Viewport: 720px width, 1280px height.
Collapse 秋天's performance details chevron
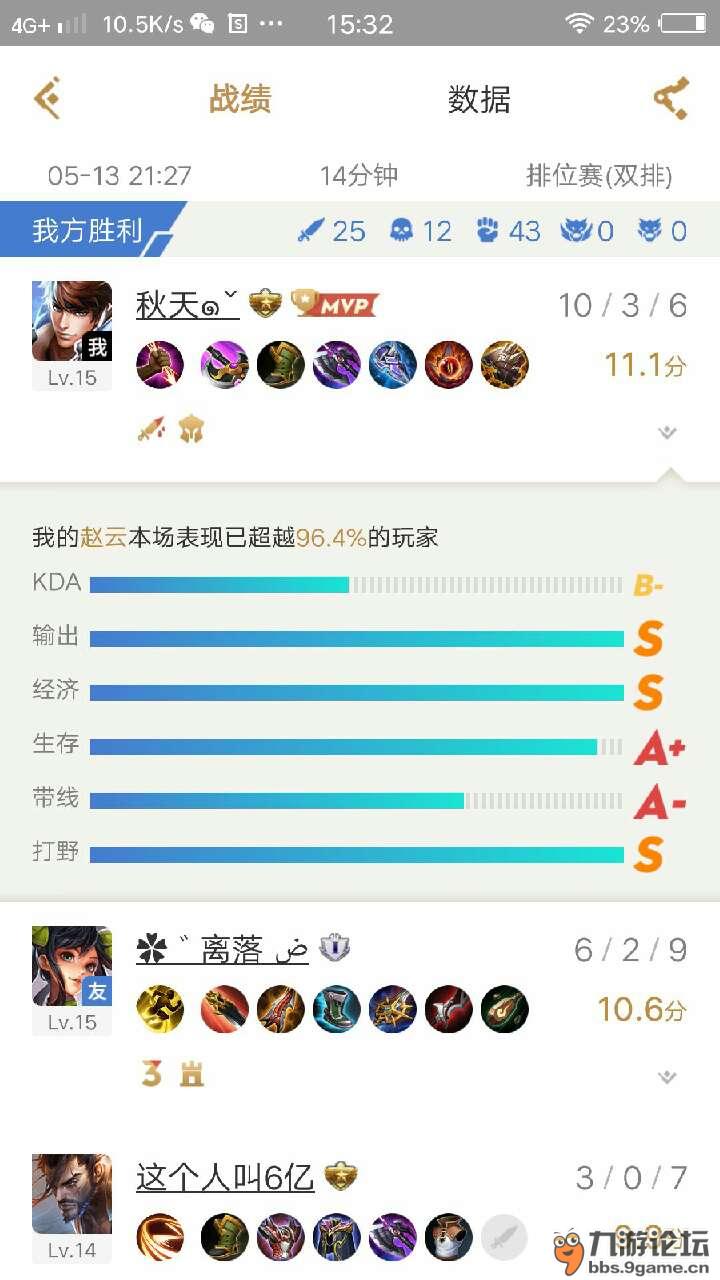[667, 432]
